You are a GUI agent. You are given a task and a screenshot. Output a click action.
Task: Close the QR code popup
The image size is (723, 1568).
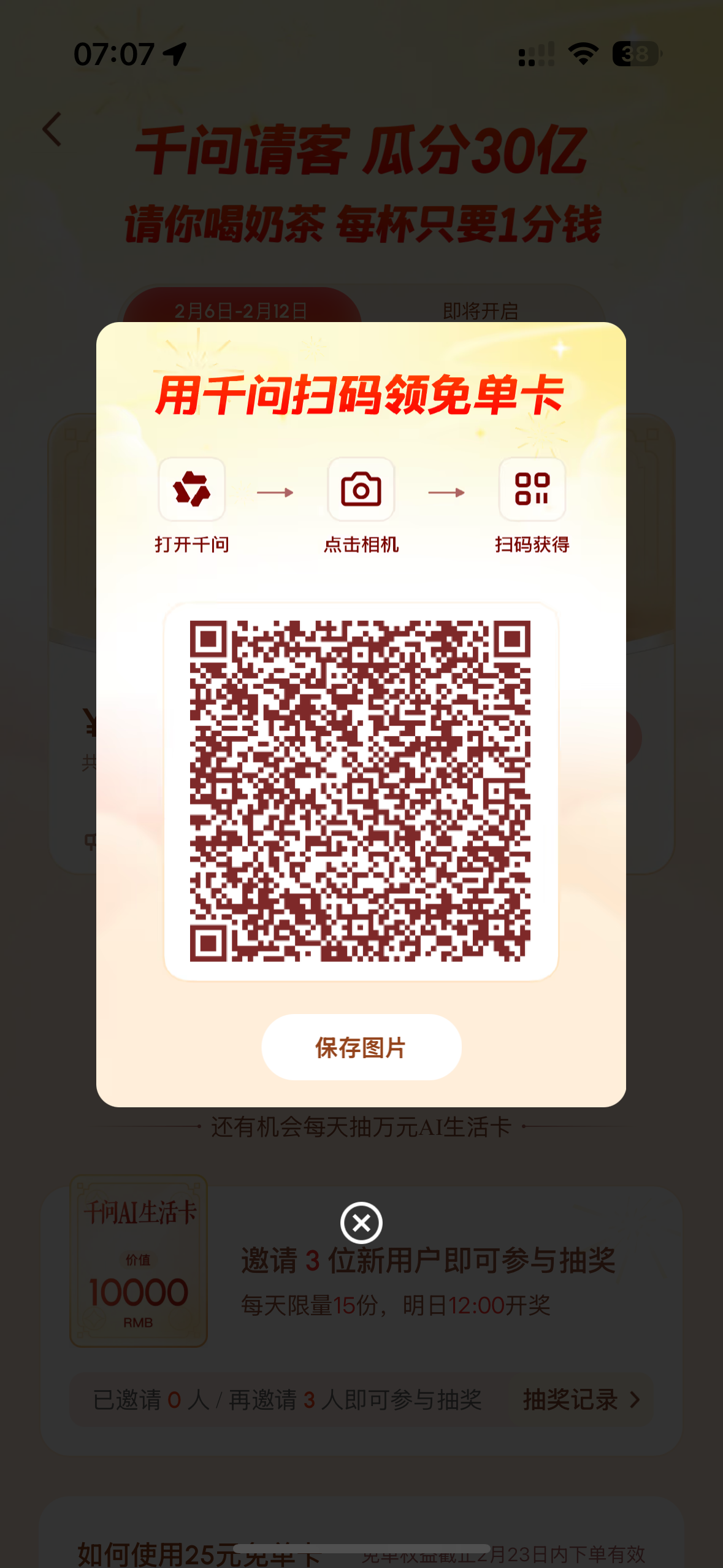pyautogui.click(x=361, y=1223)
